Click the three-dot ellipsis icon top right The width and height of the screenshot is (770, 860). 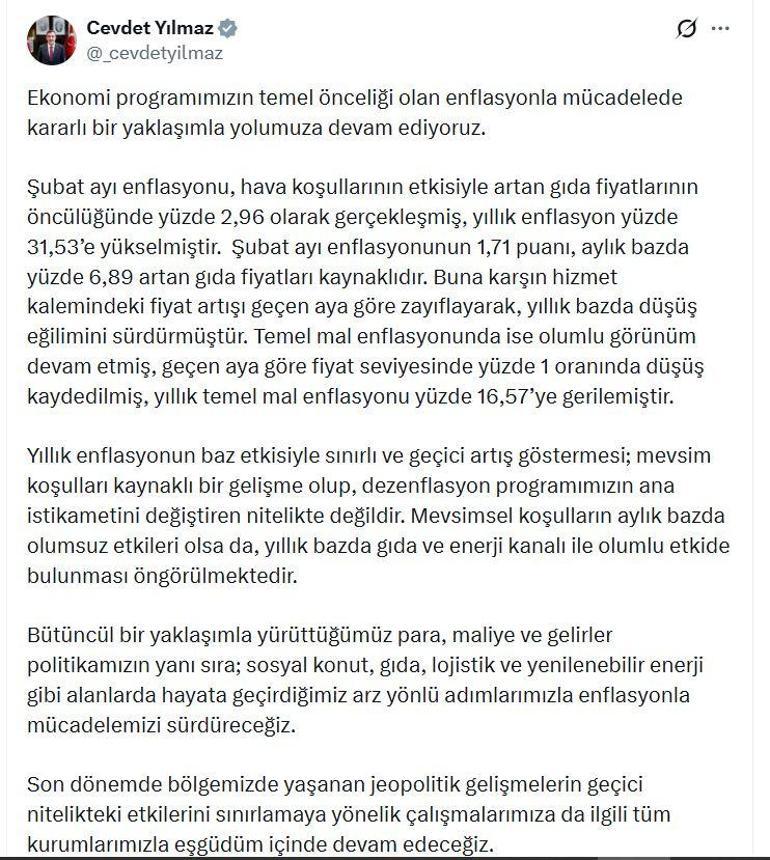(x=718, y=29)
